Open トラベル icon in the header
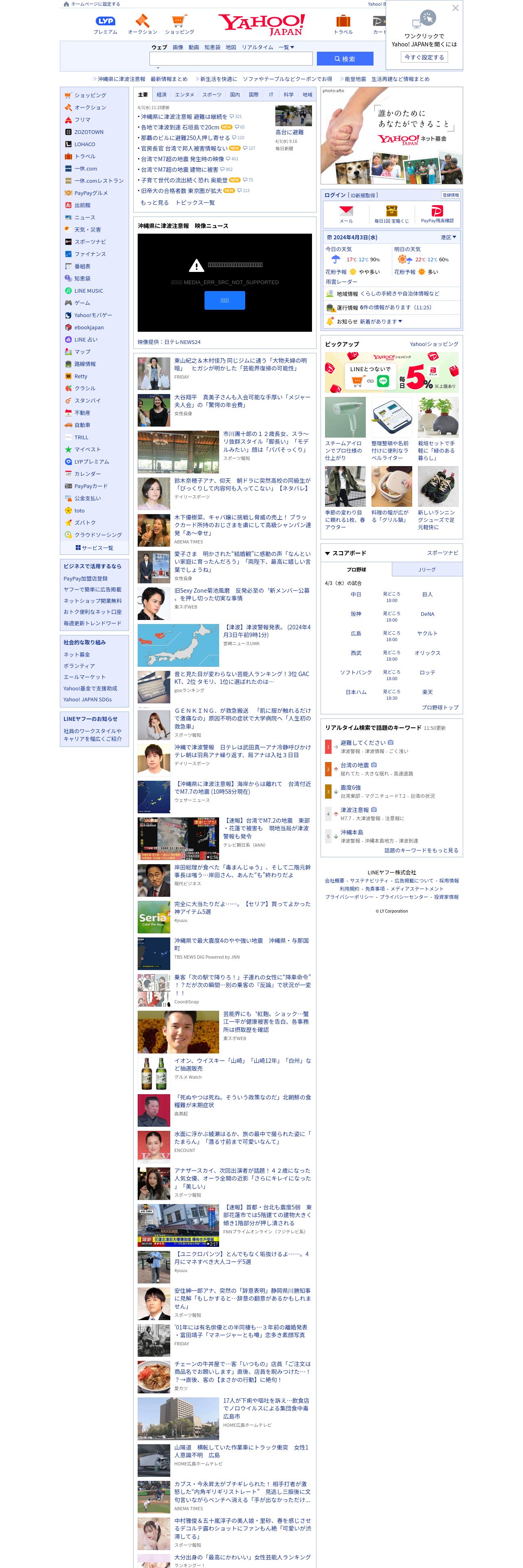This screenshot has height=1568, width=523. click(343, 24)
